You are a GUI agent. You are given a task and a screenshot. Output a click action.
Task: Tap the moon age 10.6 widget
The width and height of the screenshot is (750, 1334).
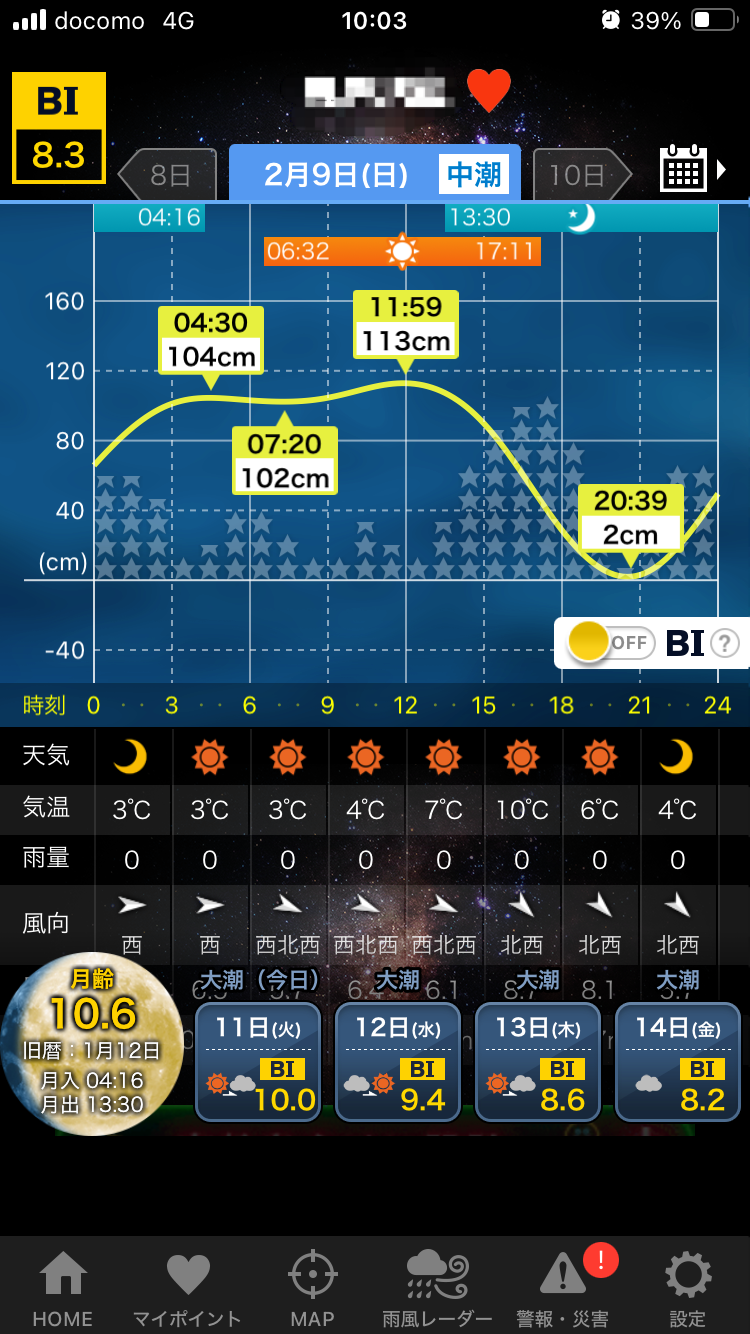(92, 1044)
